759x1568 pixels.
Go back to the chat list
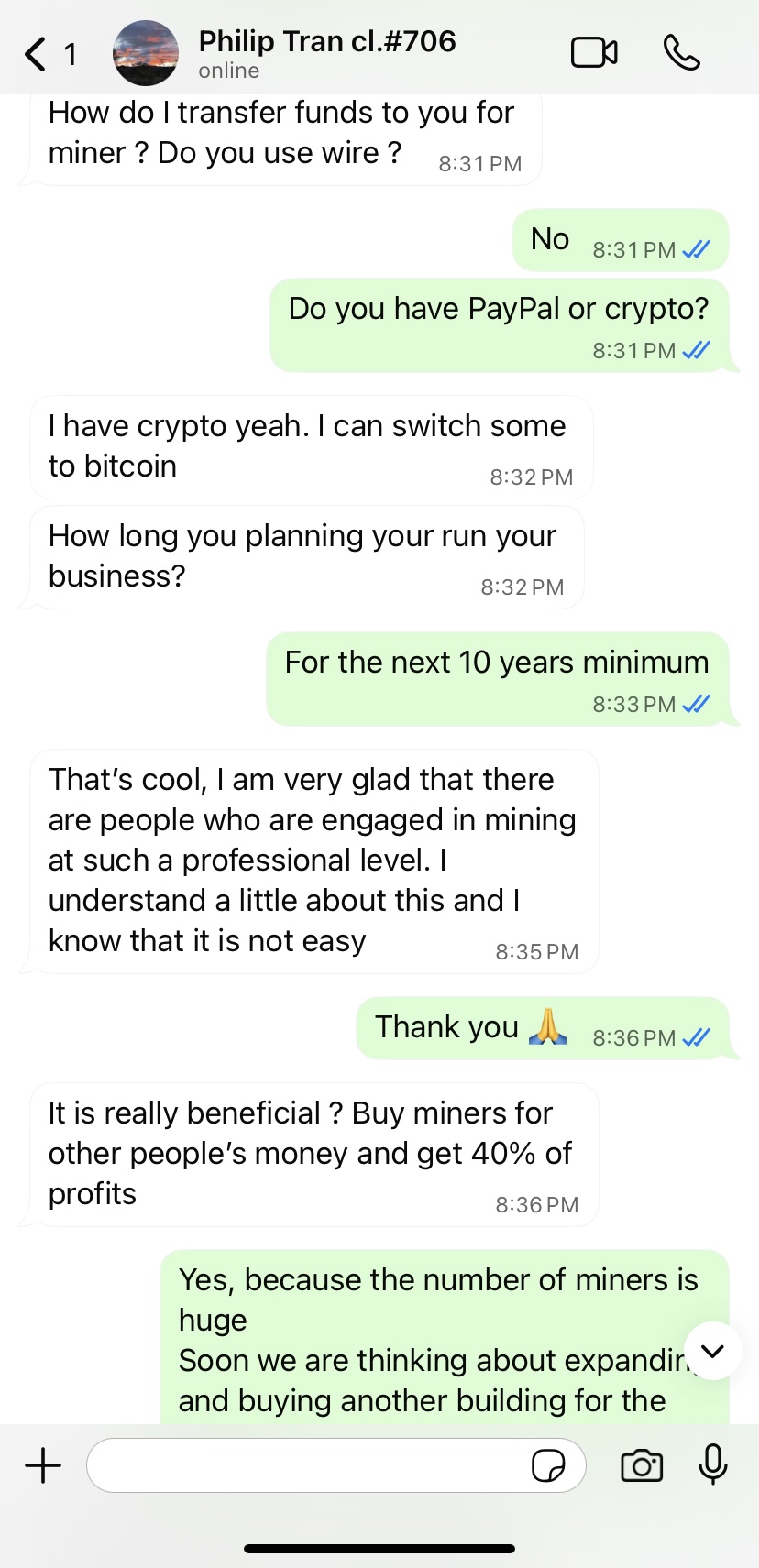[x=37, y=54]
